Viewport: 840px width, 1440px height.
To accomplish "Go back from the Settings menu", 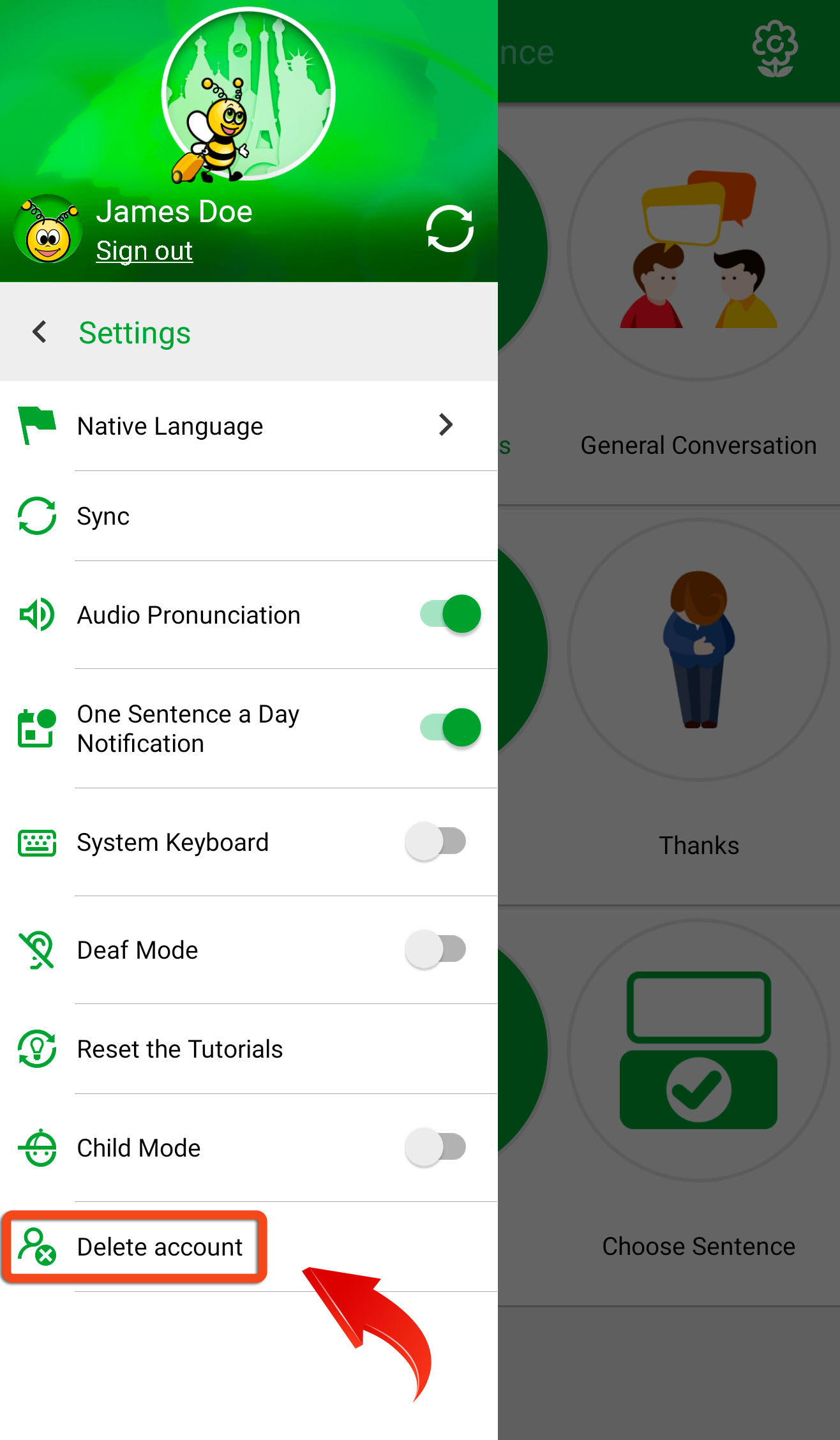I will coord(40,332).
